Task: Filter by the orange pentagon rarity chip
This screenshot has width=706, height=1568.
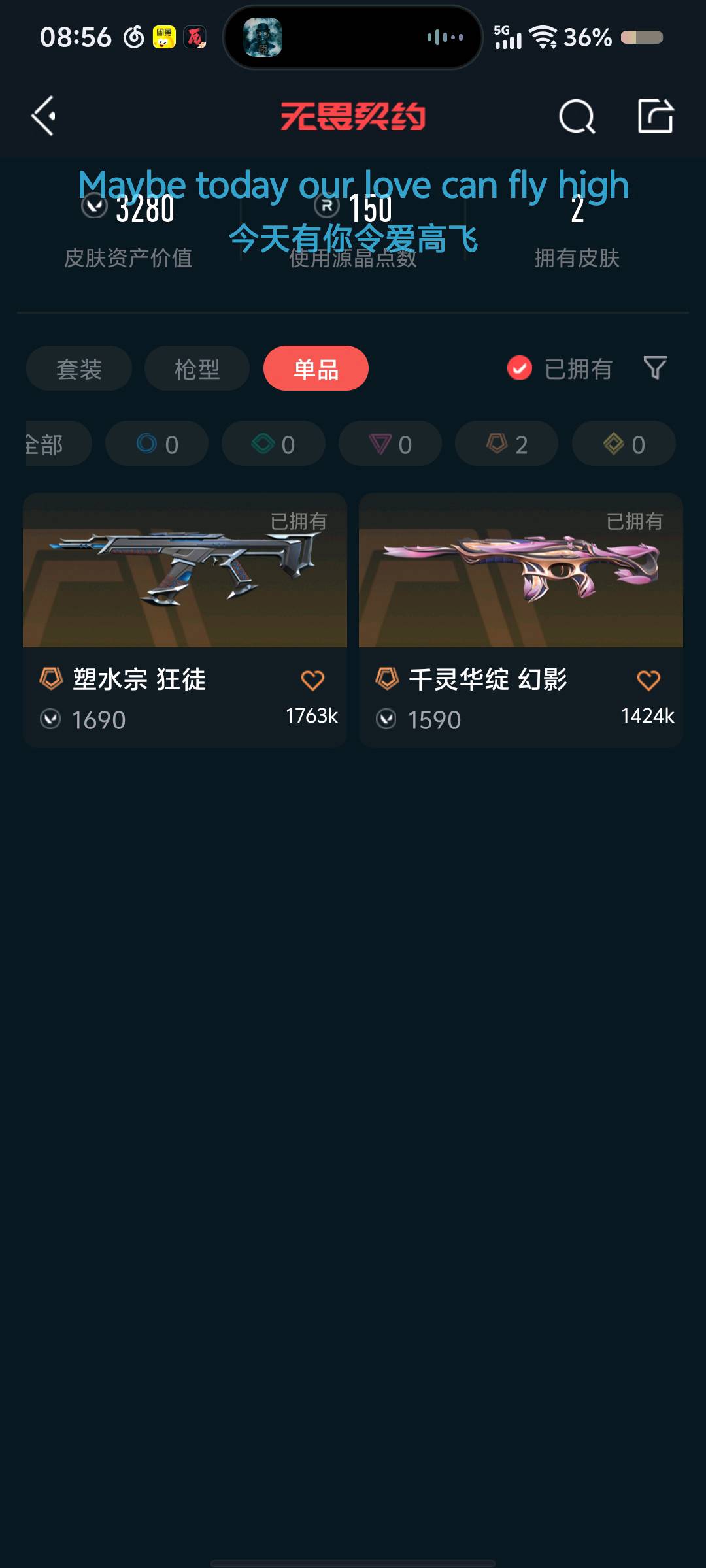Action: coord(507,444)
